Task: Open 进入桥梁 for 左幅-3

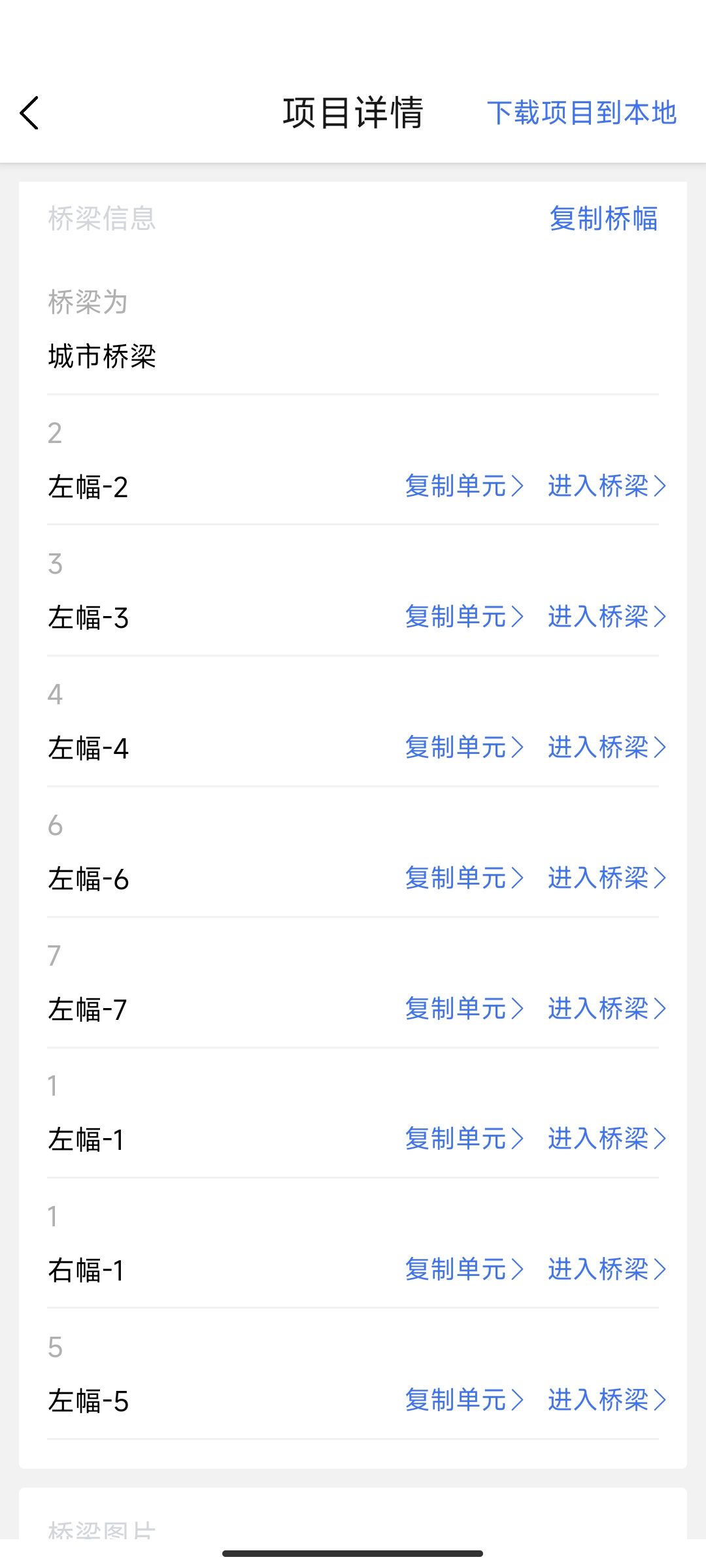Action: [x=606, y=617]
